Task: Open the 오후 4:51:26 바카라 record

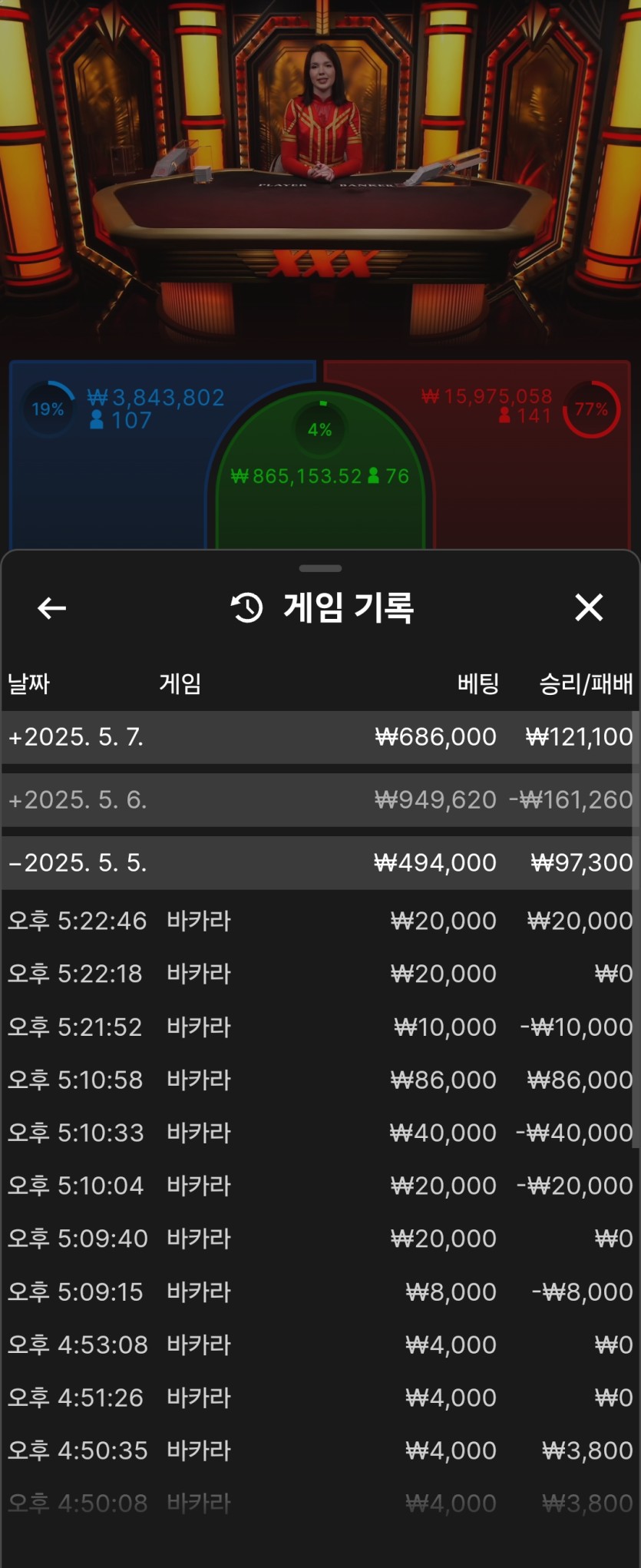Action: pyautogui.click(x=319, y=1398)
